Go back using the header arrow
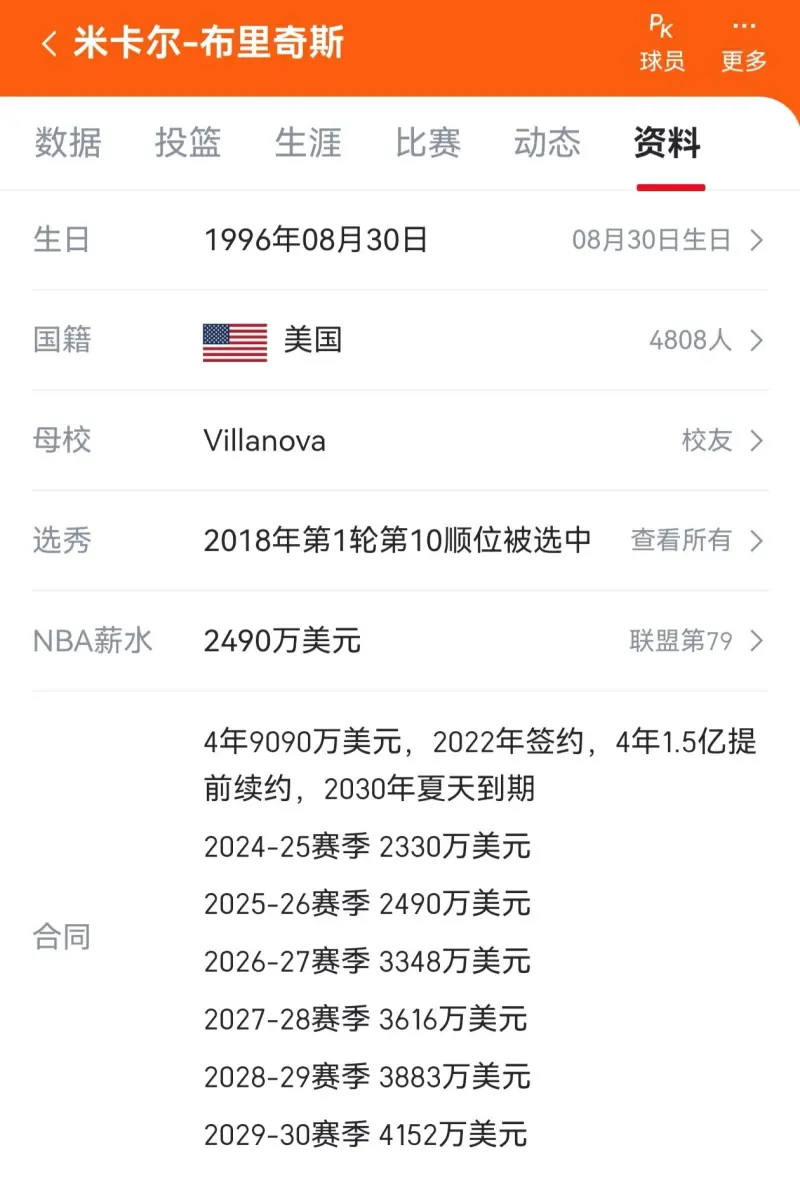800x1178 pixels. (48, 45)
